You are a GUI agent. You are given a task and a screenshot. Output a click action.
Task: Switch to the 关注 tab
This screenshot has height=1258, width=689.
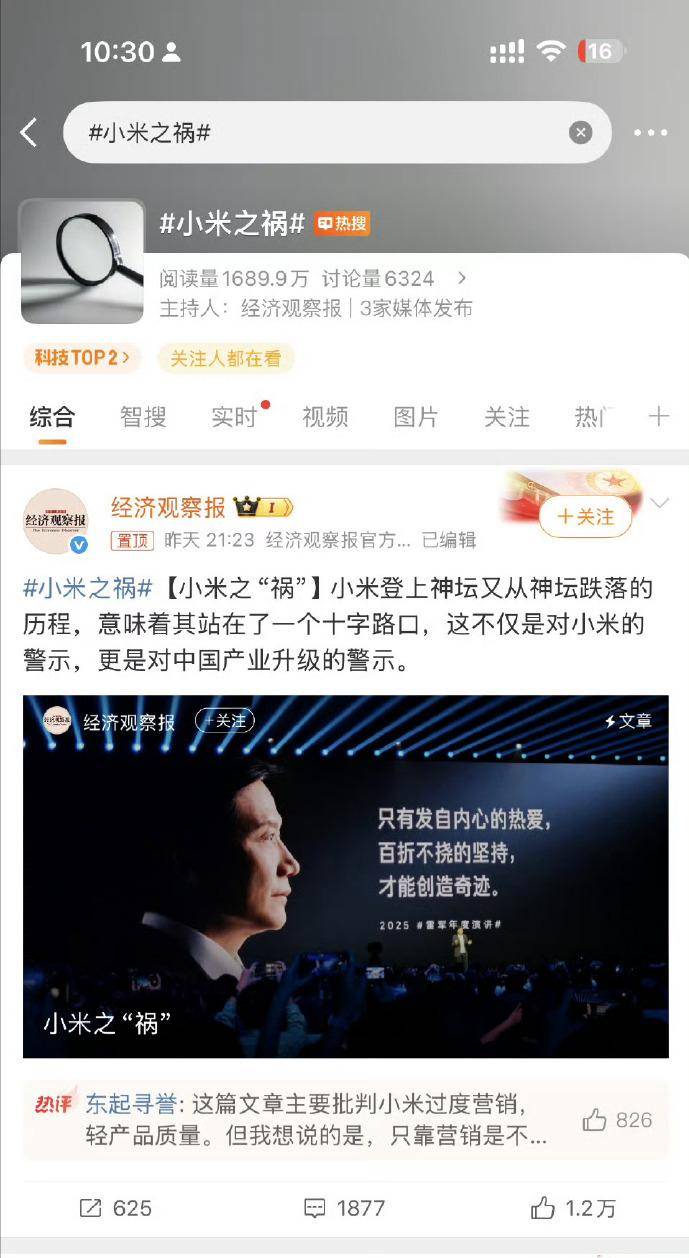(x=507, y=417)
